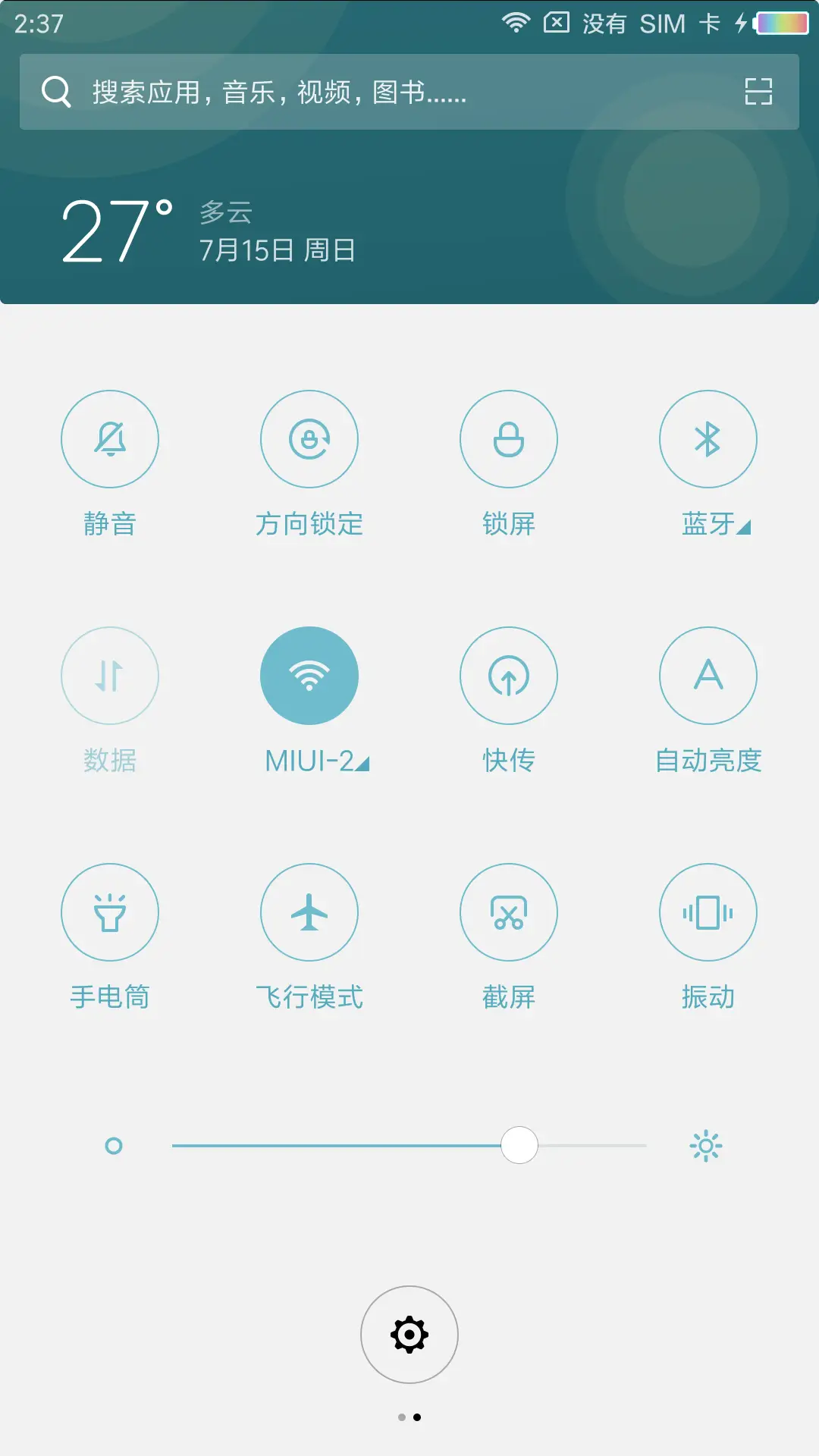This screenshot has width=819, height=1456.
Task: Tap the orientation lock (方向锁定) icon
Action: [309, 439]
